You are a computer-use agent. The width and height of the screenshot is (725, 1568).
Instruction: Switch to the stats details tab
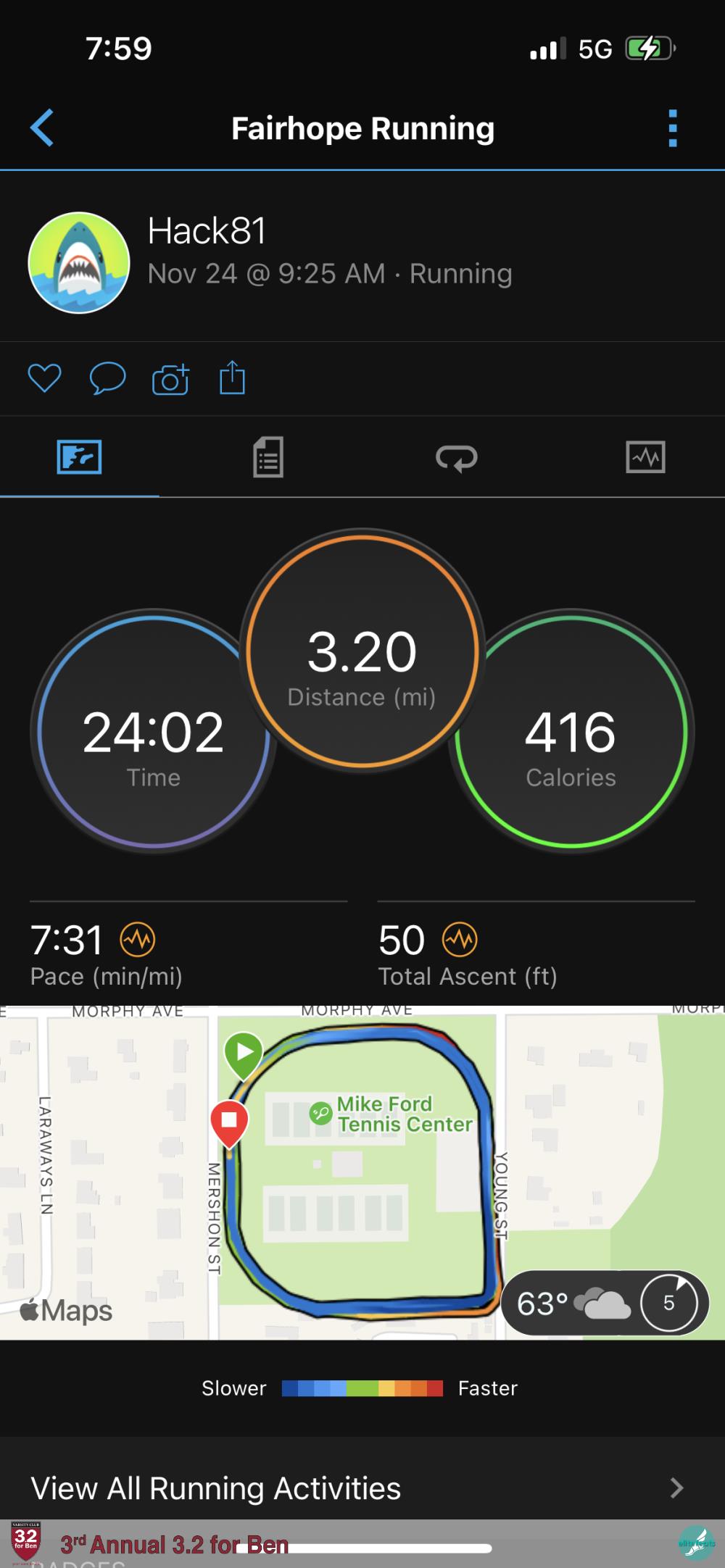click(268, 457)
